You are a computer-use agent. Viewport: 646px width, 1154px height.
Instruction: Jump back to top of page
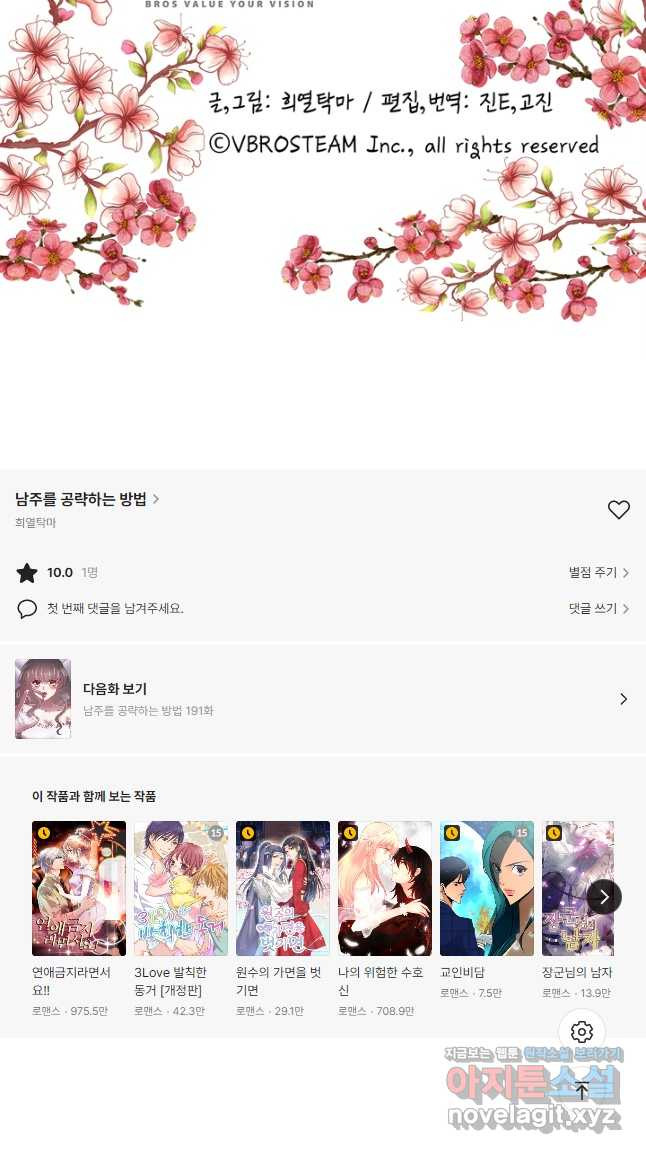(x=582, y=1091)
